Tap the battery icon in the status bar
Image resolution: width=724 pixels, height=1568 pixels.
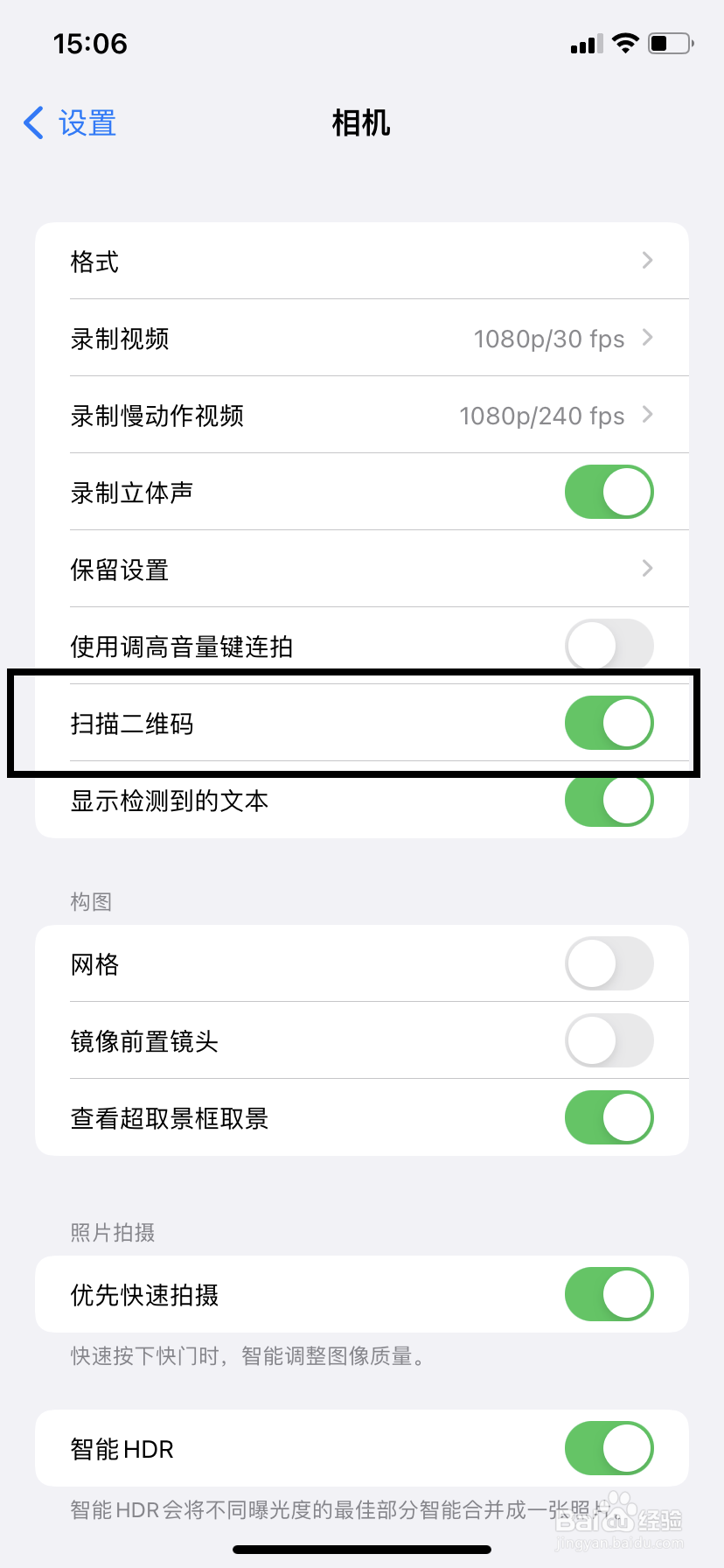point(670,42)
